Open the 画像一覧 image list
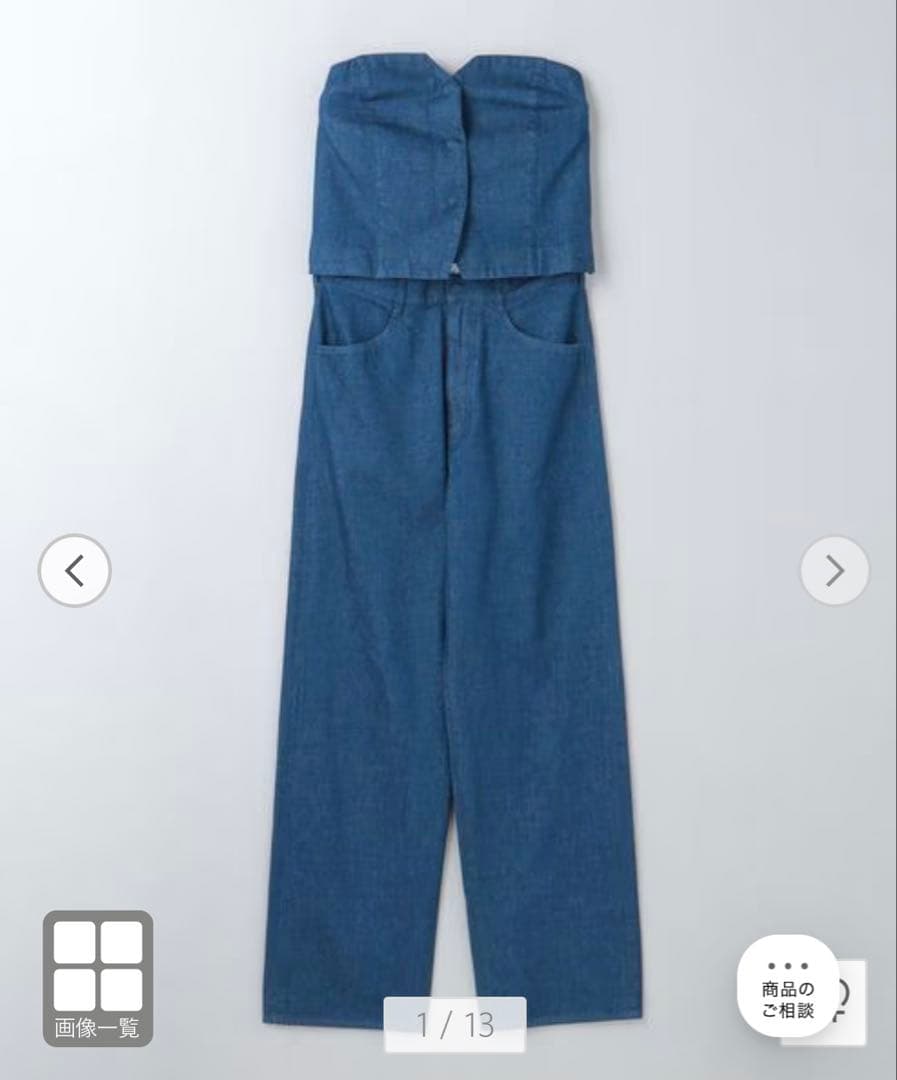897x1080 pixels. coord(97,977)
